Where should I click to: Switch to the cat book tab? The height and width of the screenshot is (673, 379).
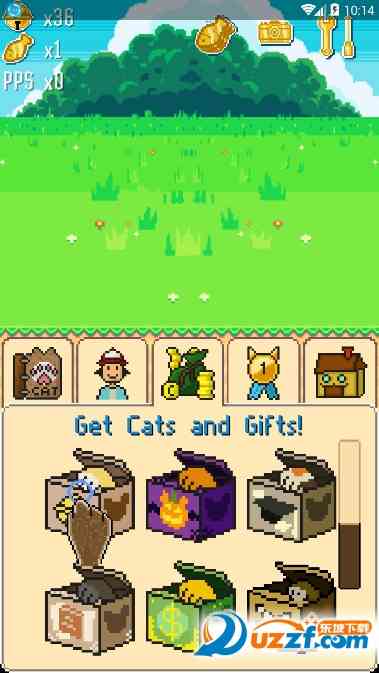coord(38,373)
